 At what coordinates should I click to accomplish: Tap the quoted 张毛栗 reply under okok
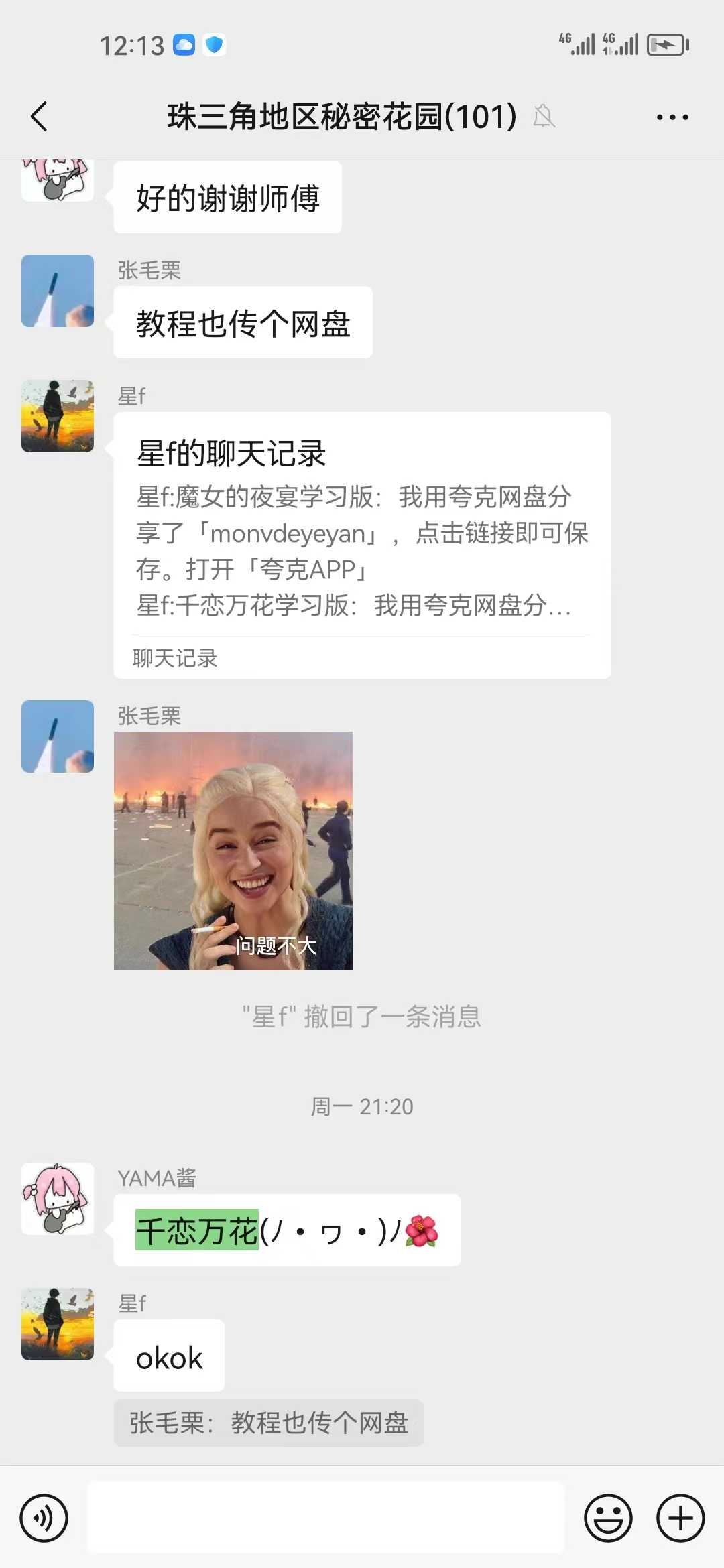(268, 1423)
